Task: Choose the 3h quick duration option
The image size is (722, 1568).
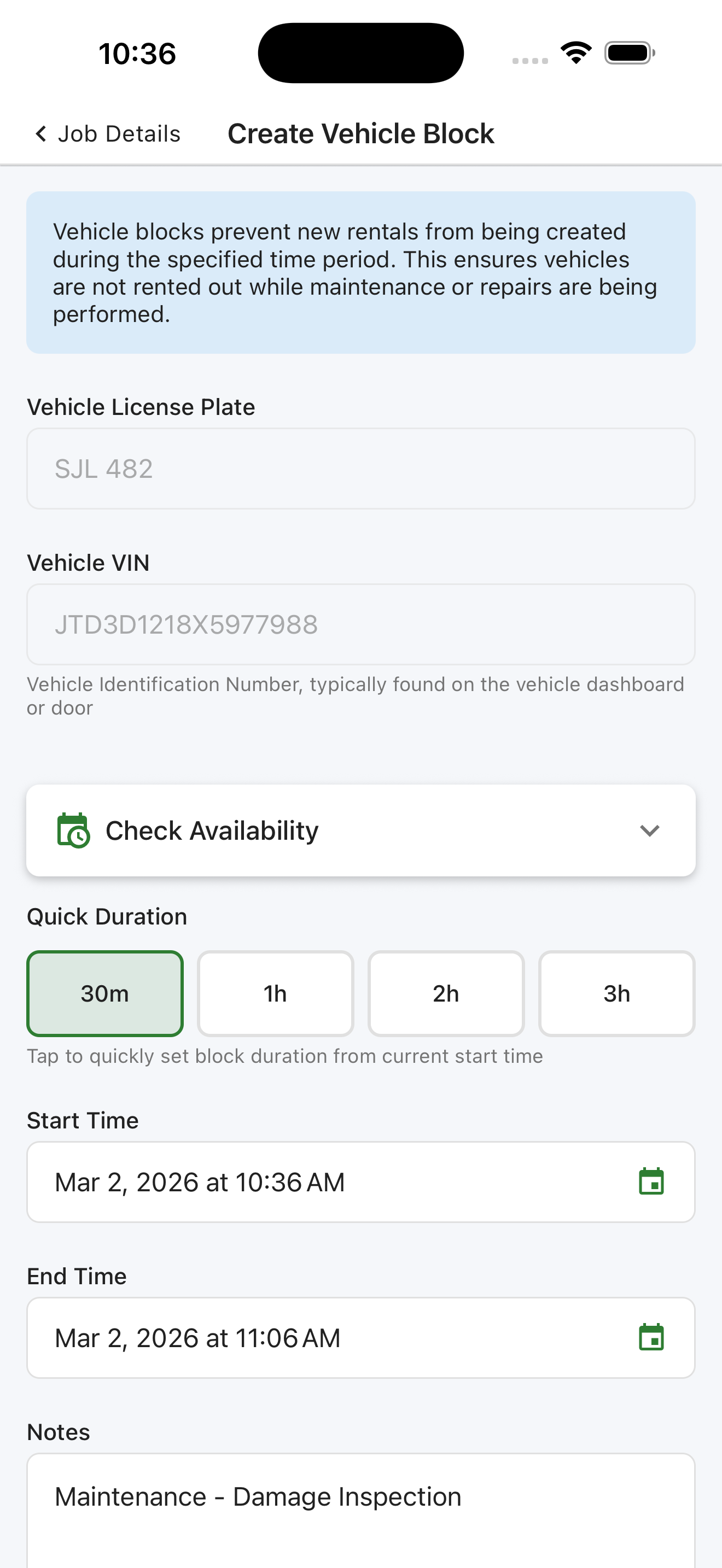Action: pyautogui.click(x=616, y=993)
